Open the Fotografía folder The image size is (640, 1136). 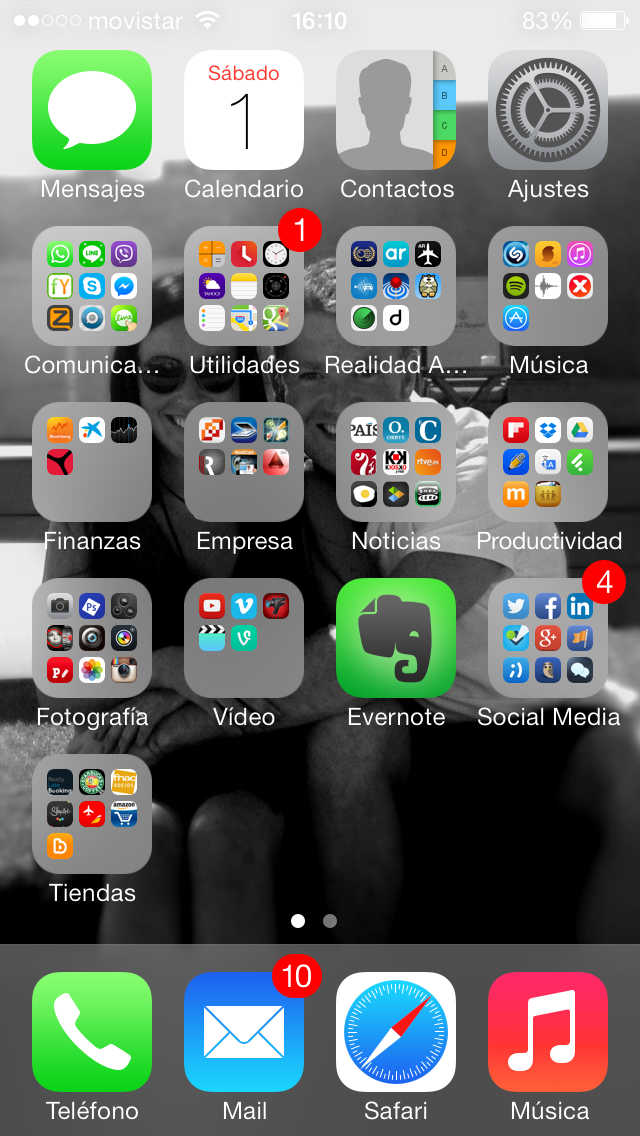[x=92, y=638]
